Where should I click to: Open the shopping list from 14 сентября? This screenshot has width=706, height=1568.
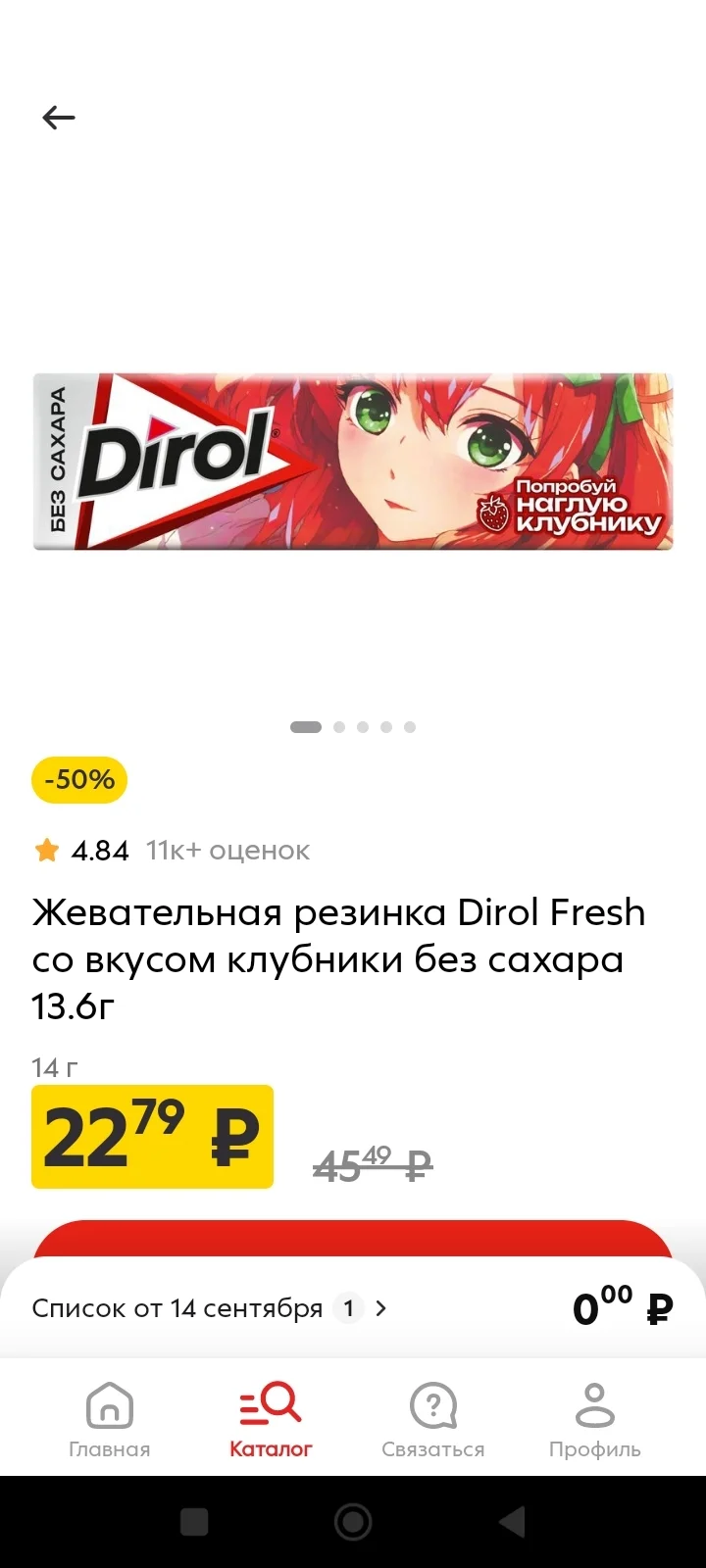click(x=210, y=1308)
